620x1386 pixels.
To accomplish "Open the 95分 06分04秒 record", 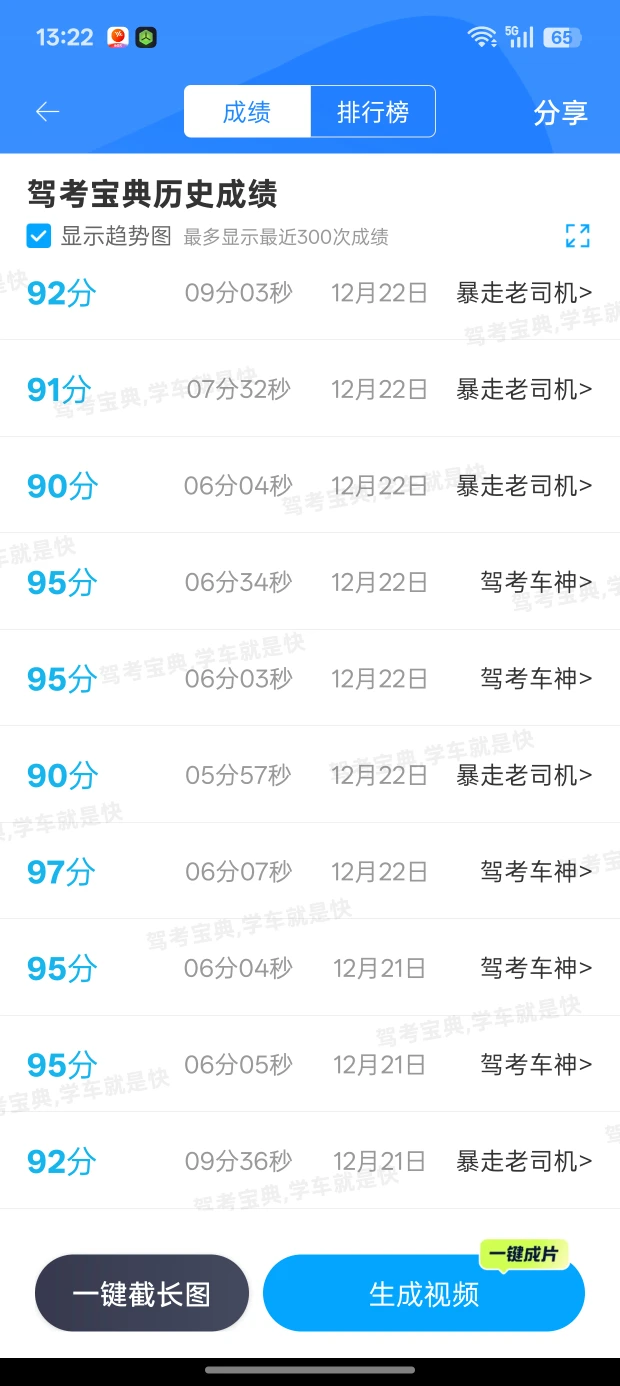I will pyautogui.click(x=310, y=968).
